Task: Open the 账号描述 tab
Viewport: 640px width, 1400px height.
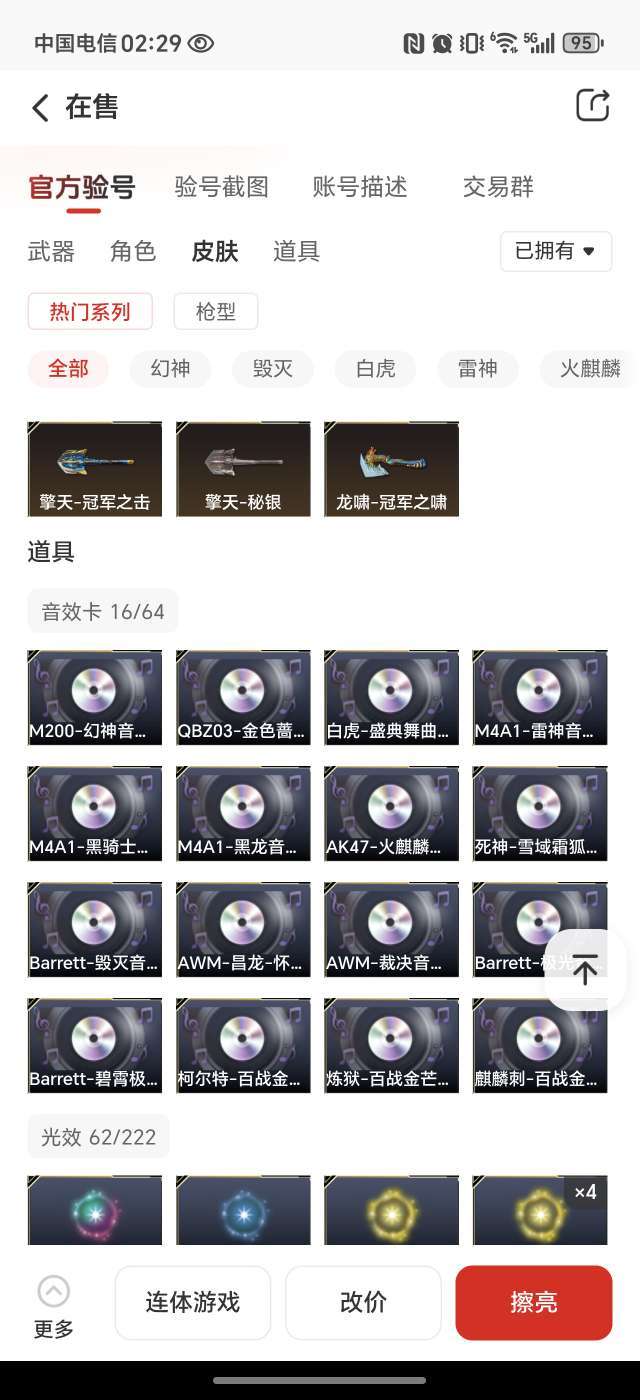Action: [360, 187]
